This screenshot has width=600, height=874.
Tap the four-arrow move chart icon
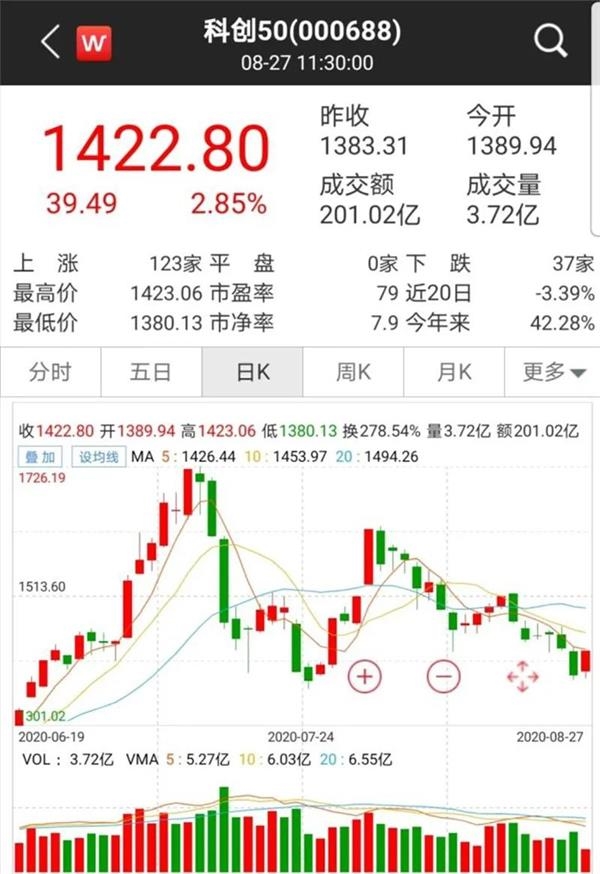pos(522,677)
